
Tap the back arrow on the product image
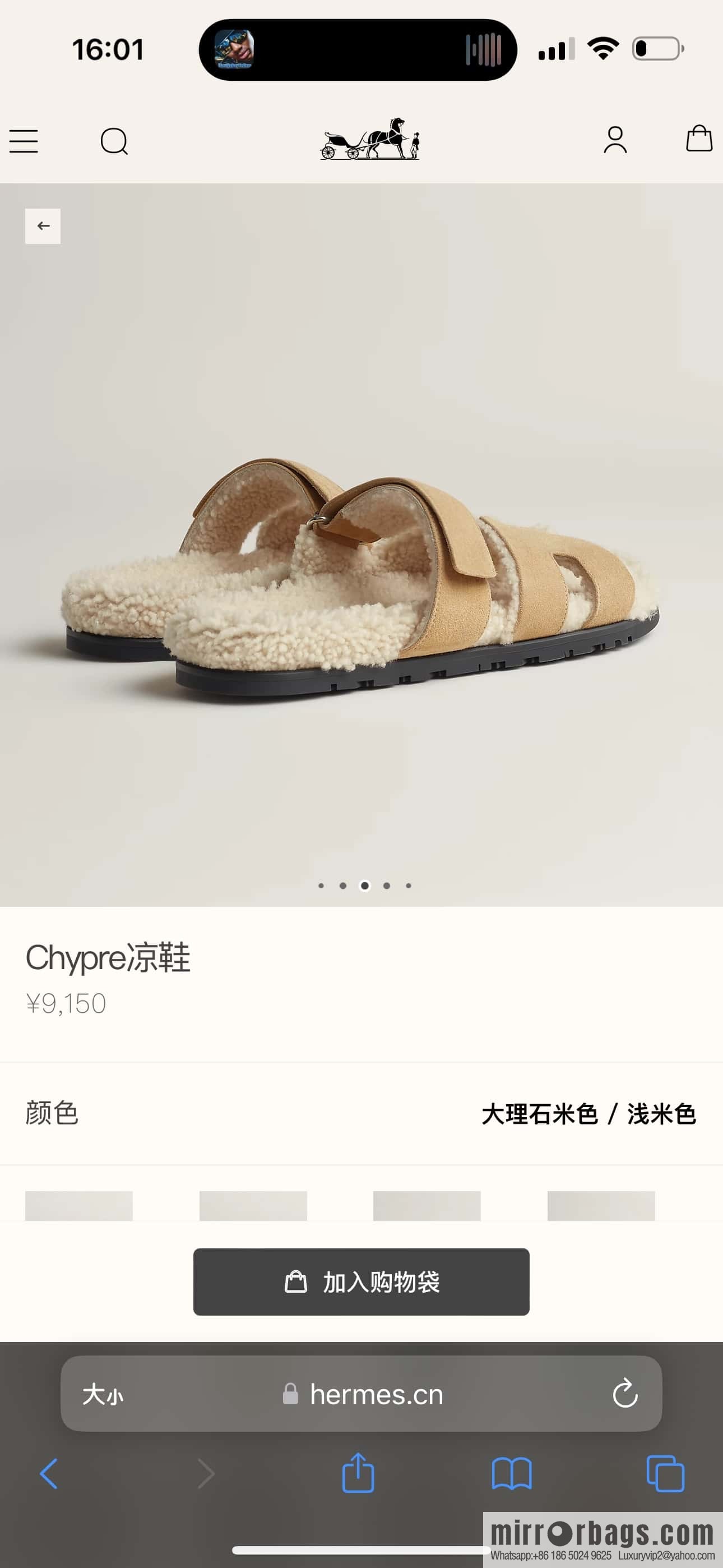(43, 226)
